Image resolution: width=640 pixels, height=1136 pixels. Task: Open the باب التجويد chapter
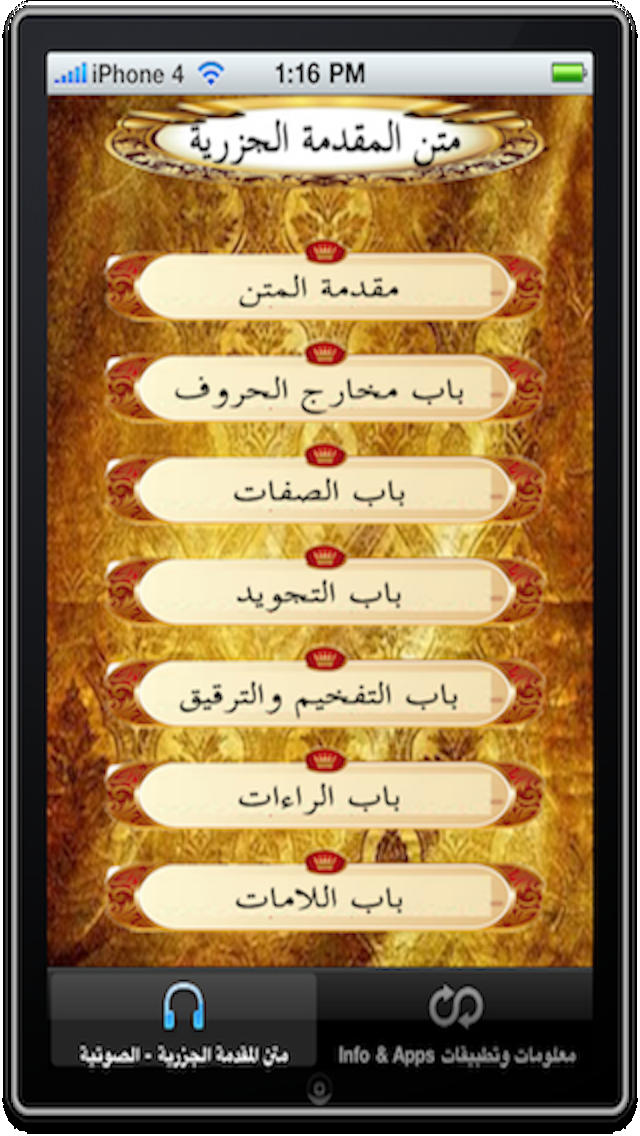(x=325, y=591)
